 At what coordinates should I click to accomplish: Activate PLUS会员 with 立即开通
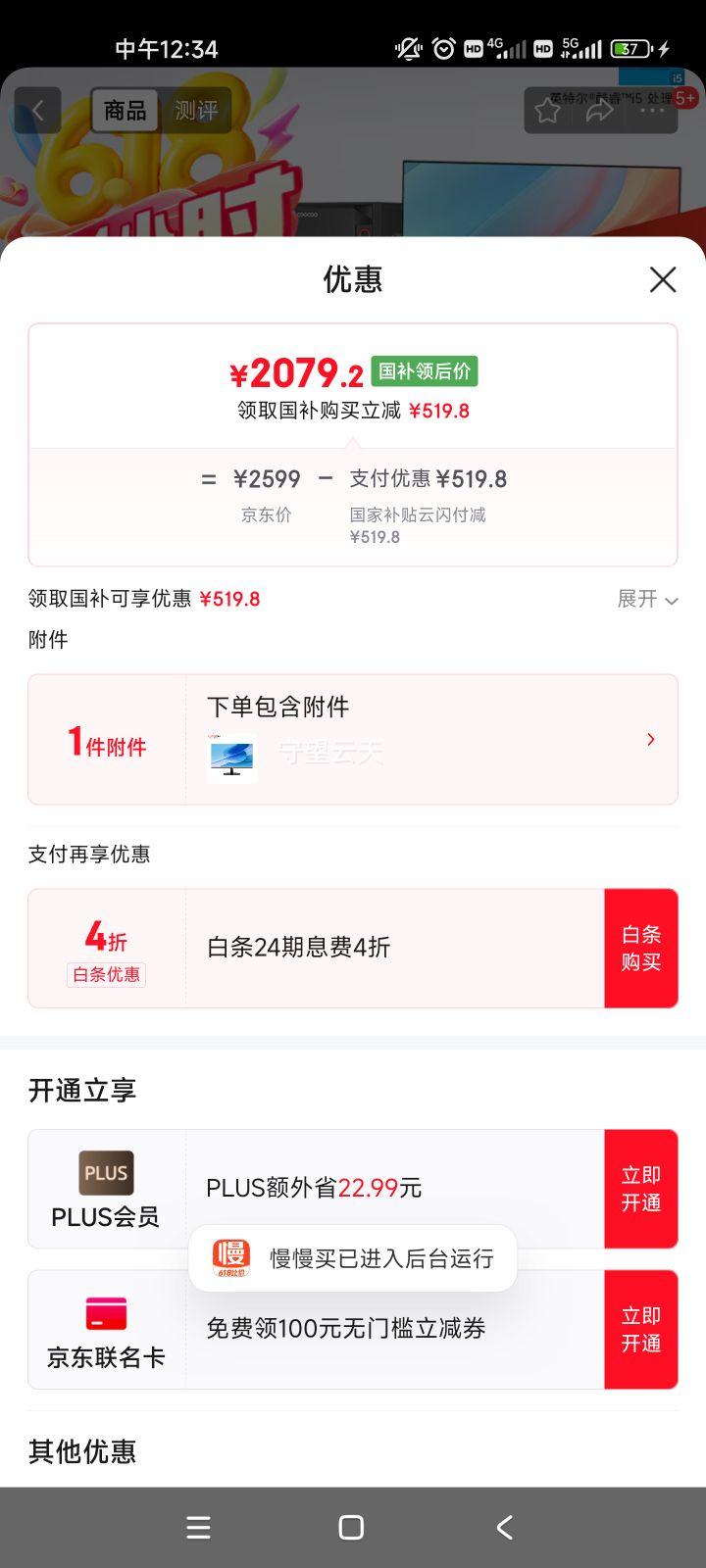point(640,1189)
